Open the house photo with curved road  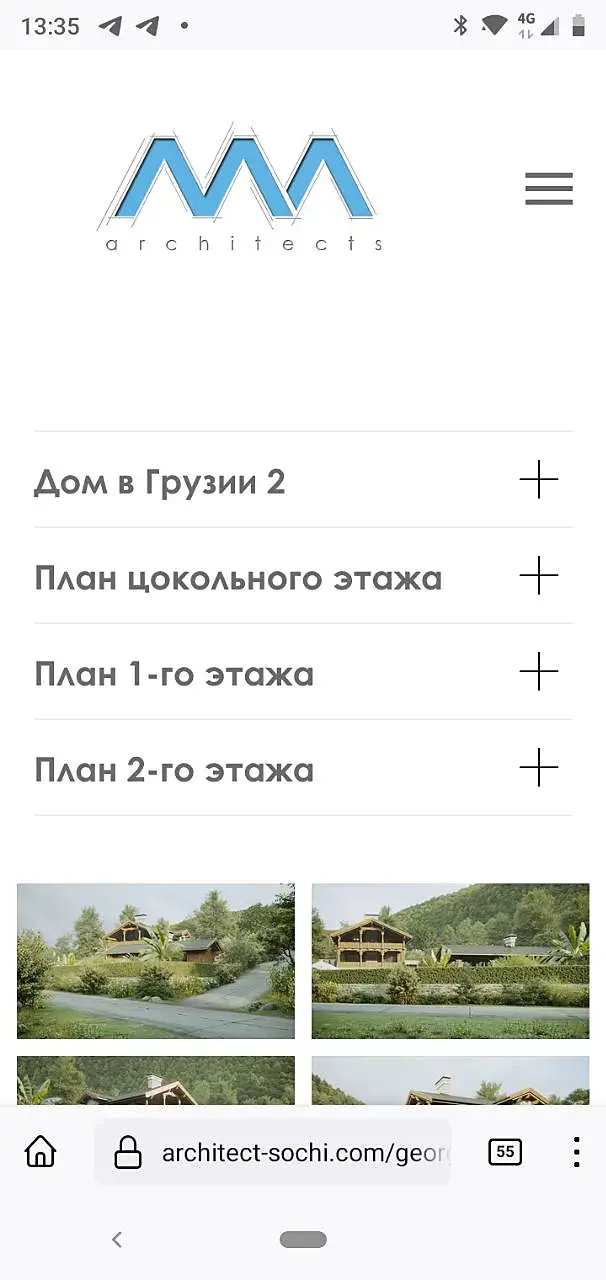pyautogui.click(x=156, y=960)
